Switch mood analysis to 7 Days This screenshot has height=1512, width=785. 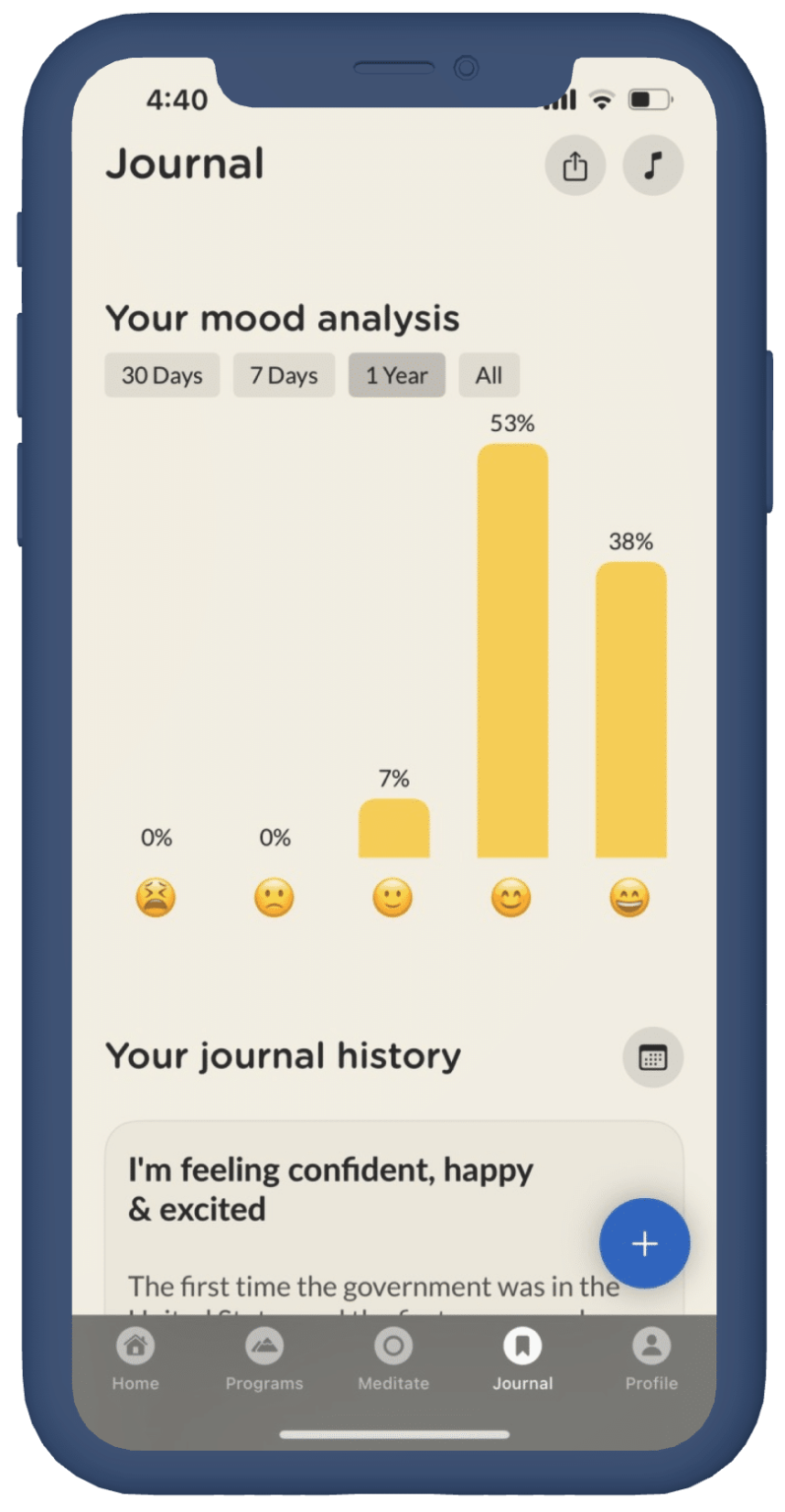pyautogui.click(x=284, y=375)
